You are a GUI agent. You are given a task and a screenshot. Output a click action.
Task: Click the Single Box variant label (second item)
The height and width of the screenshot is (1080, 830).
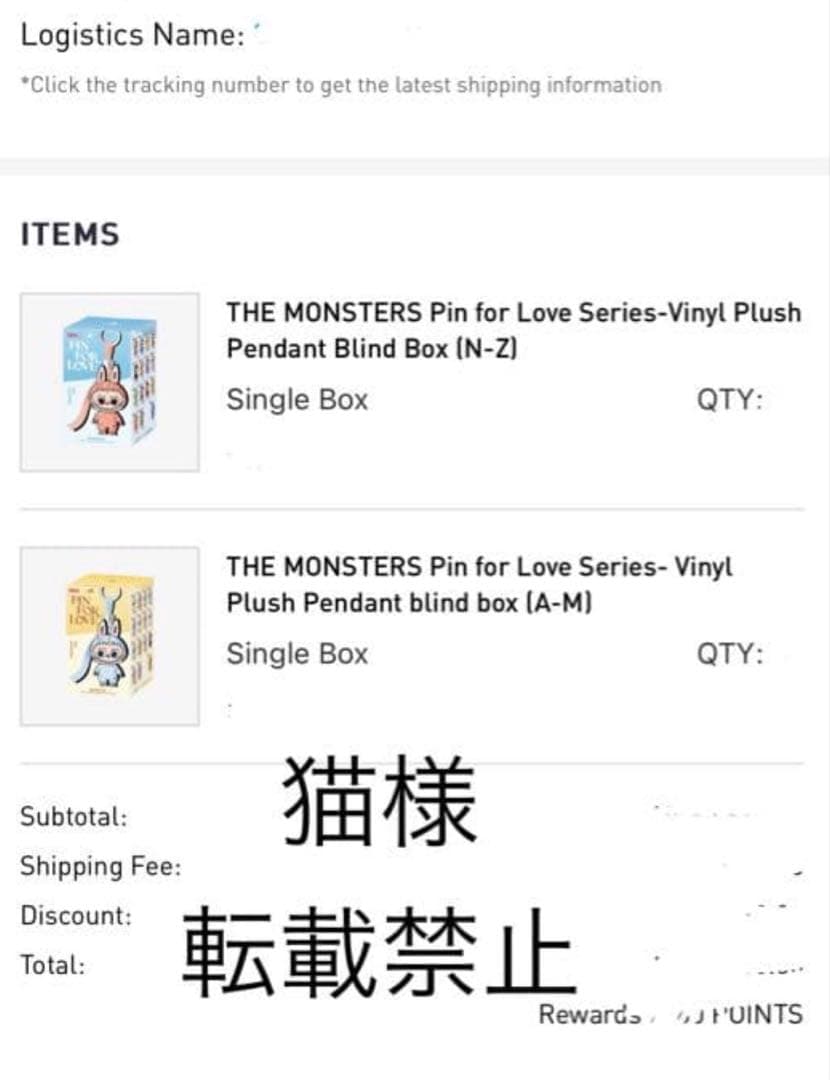pos(297,654)
